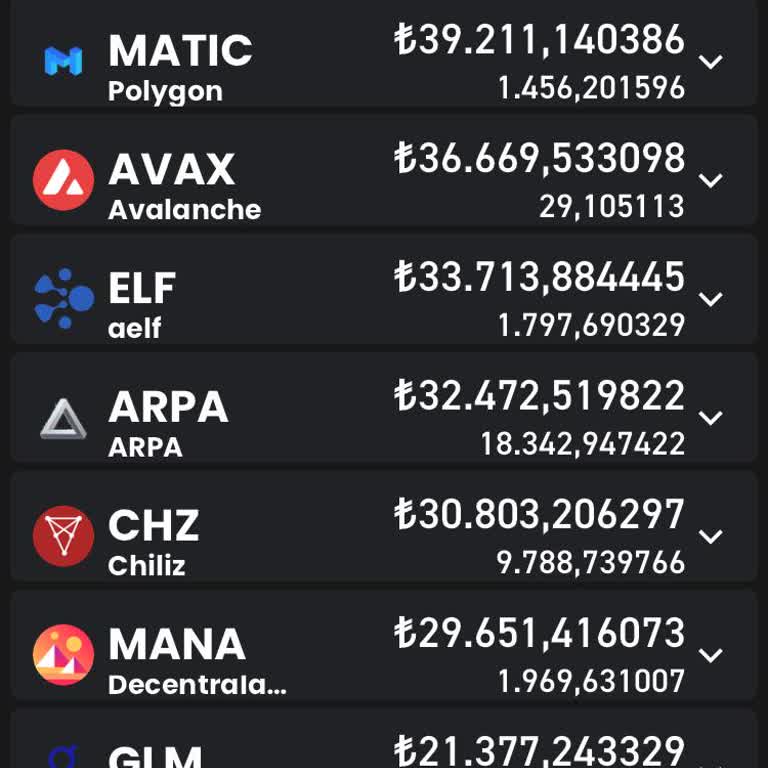Screen dimensions: 768x768
Task: Open the CHZ Chiliz asset row
Action: pyautogui.click(x=300, y=537)
